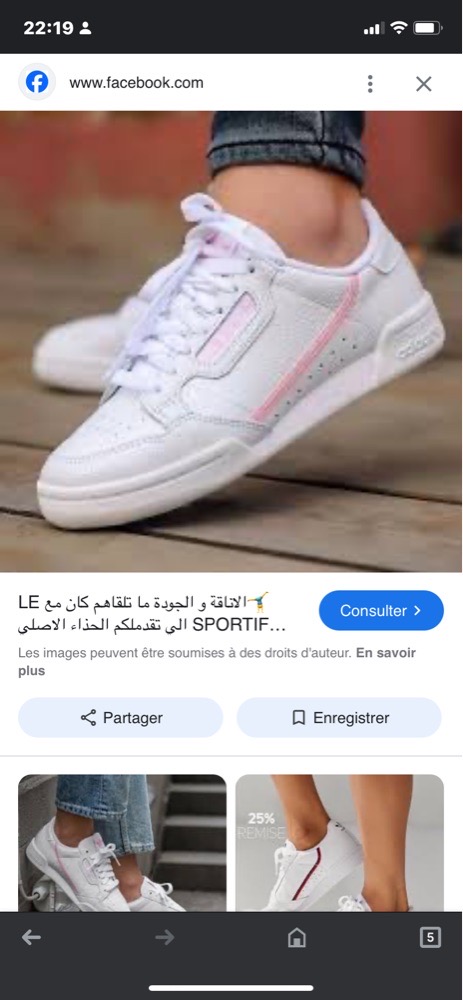Close the image viewer
The image size is (463, 1000).
click(x=423, y=84)
